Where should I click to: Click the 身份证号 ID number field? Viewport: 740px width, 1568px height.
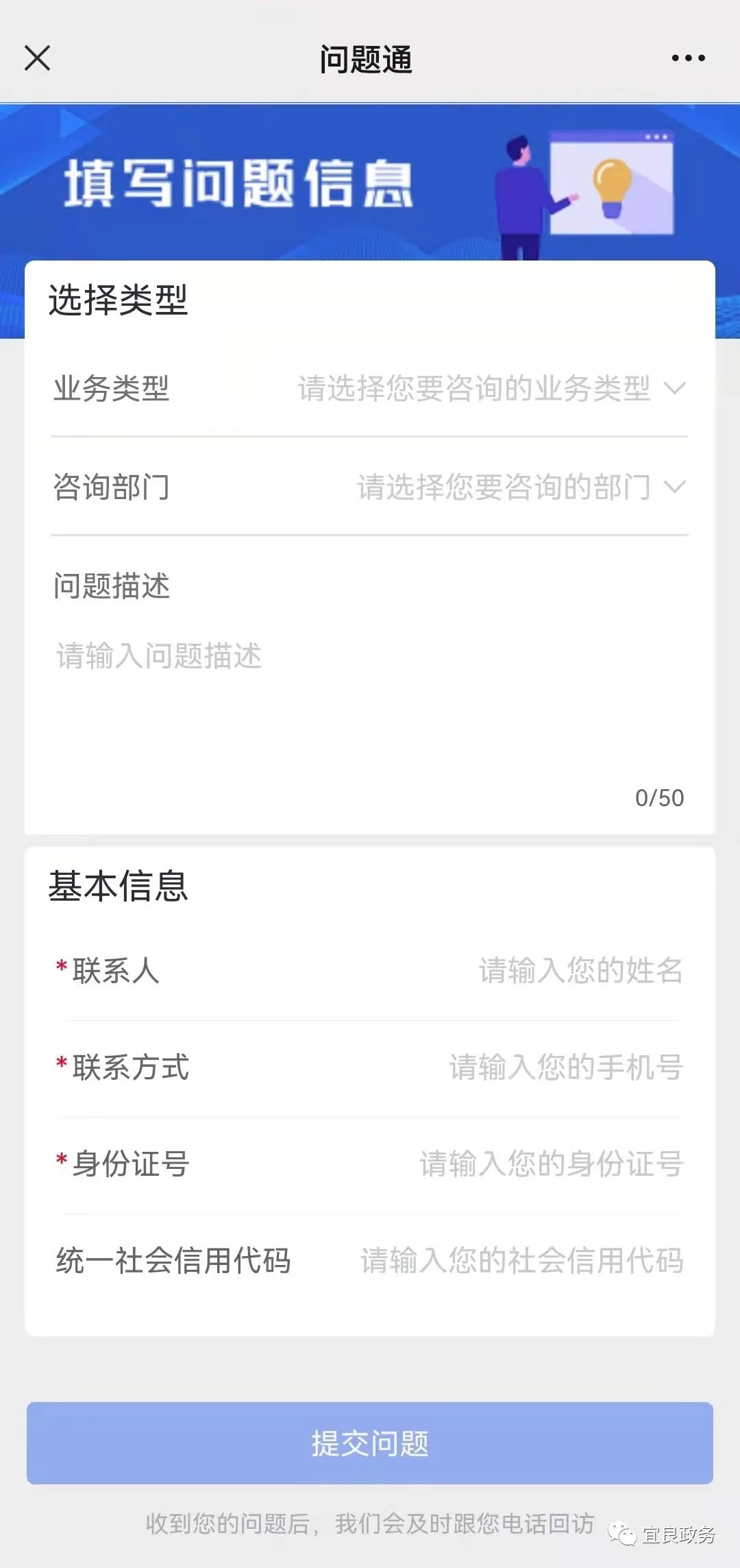point(548,1163)
